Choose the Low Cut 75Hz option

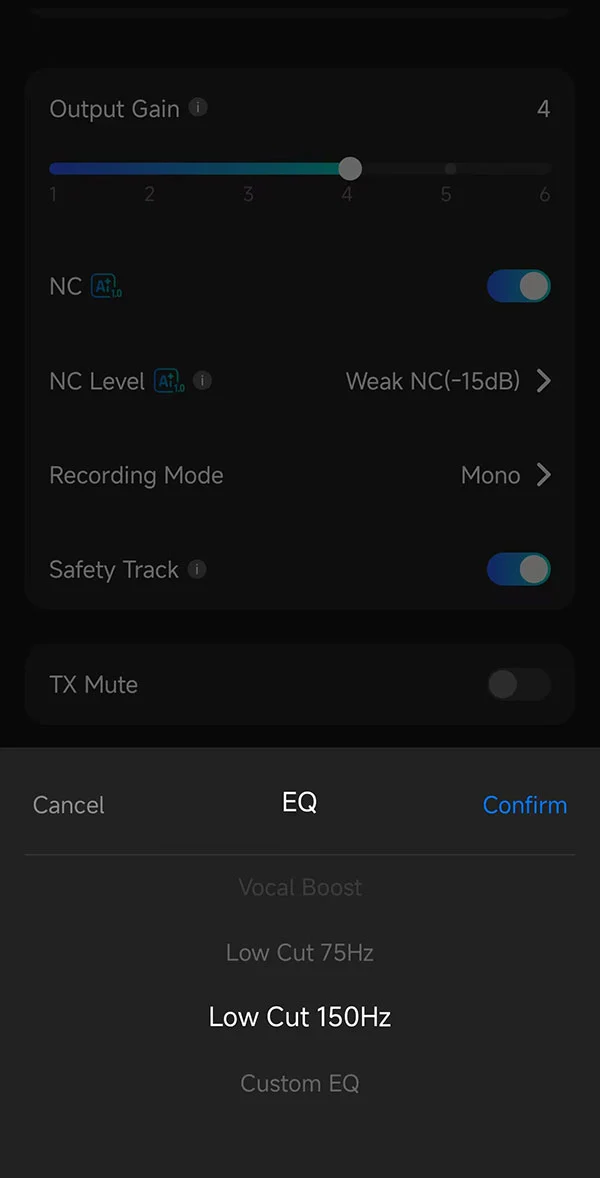tap(300, 953)
